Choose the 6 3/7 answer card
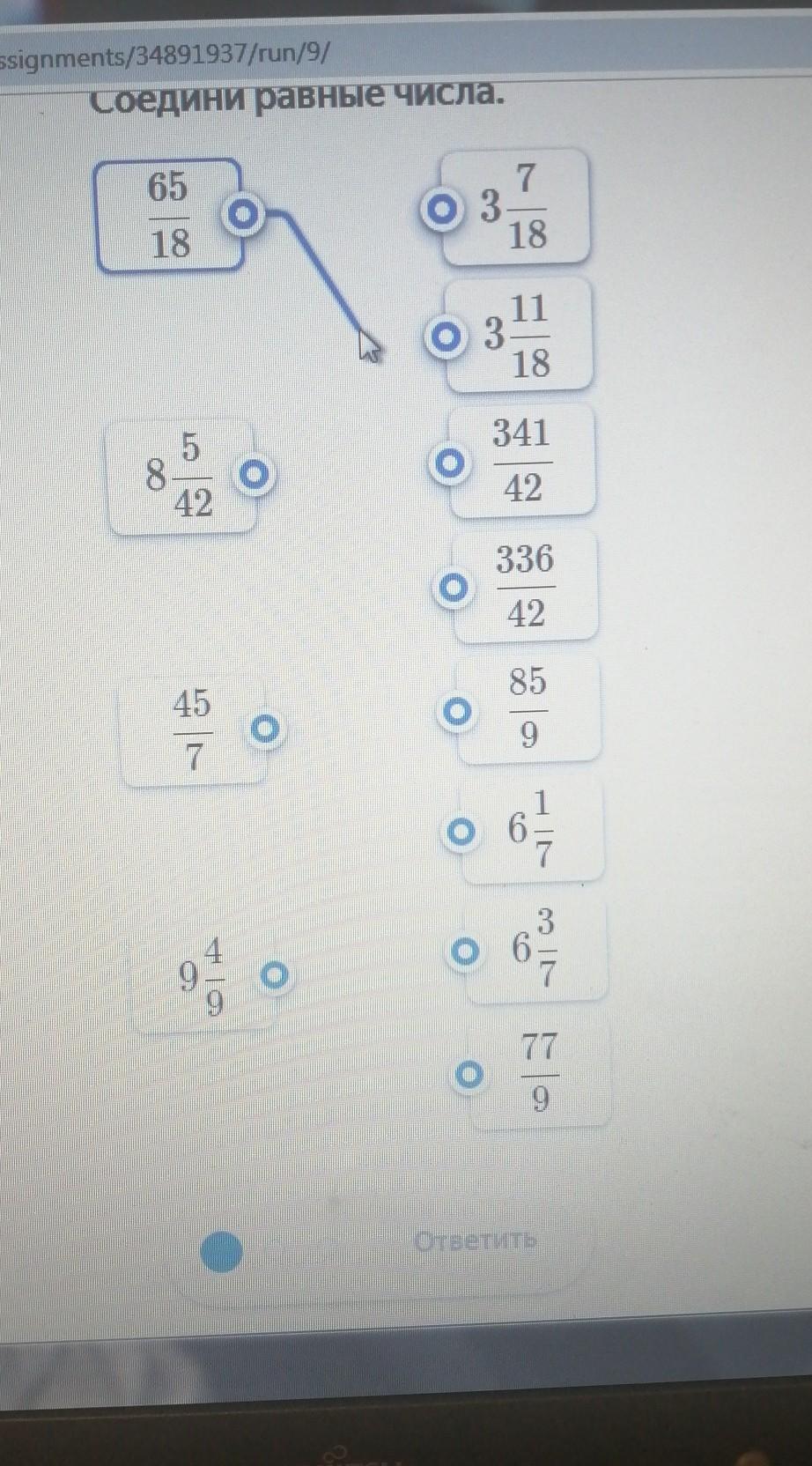 coord(536,950)
